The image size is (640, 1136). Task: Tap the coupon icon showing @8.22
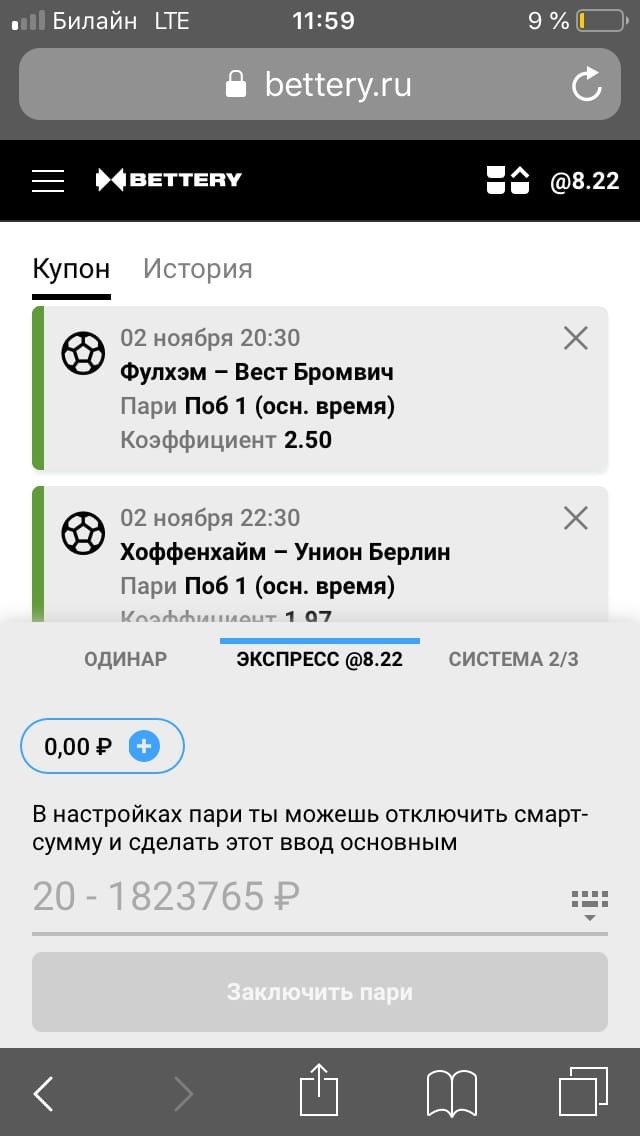coord(553,181)
